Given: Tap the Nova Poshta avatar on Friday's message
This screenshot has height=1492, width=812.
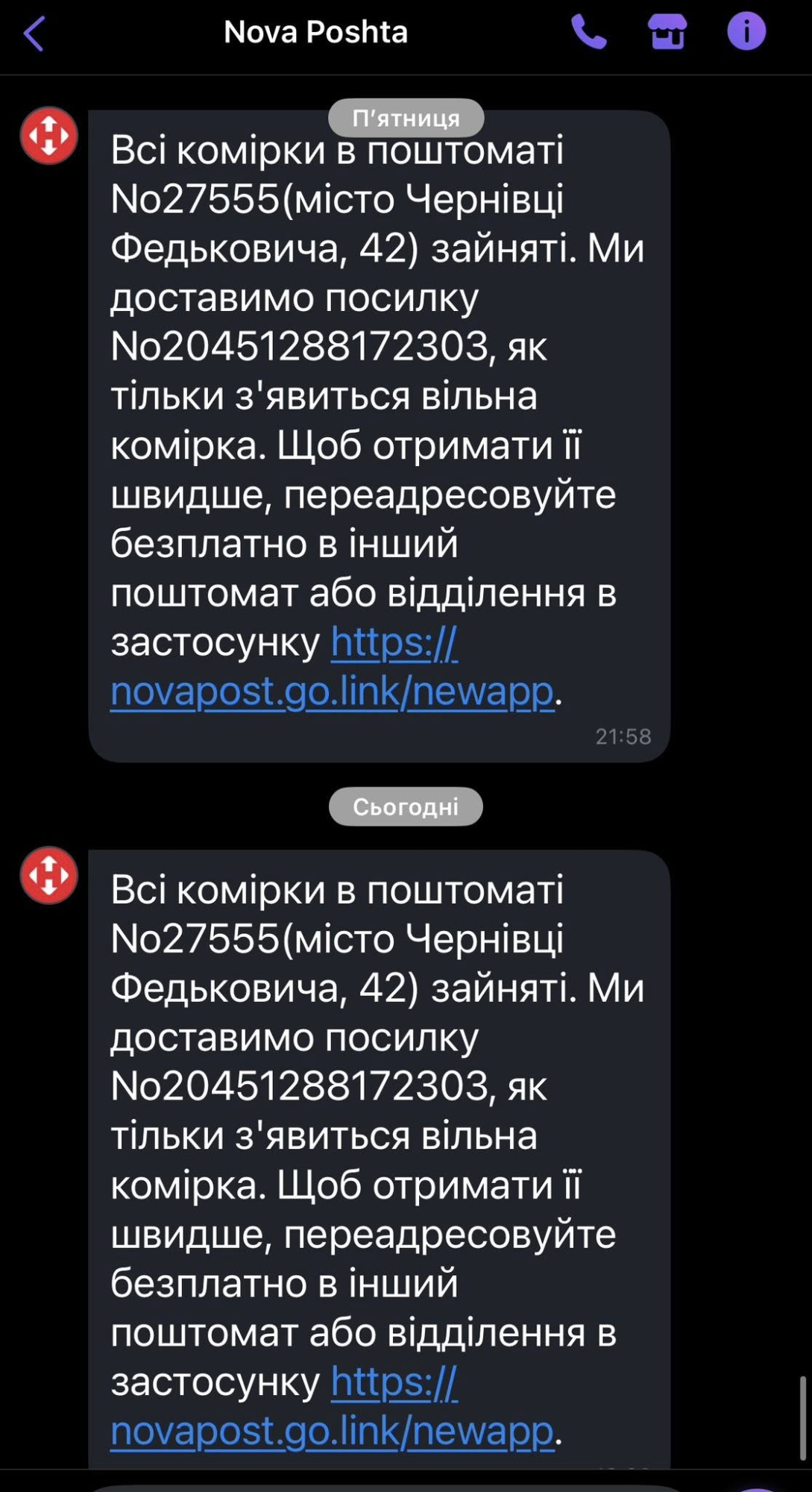Looking at the screenshot, I should [x=49, y=136].
